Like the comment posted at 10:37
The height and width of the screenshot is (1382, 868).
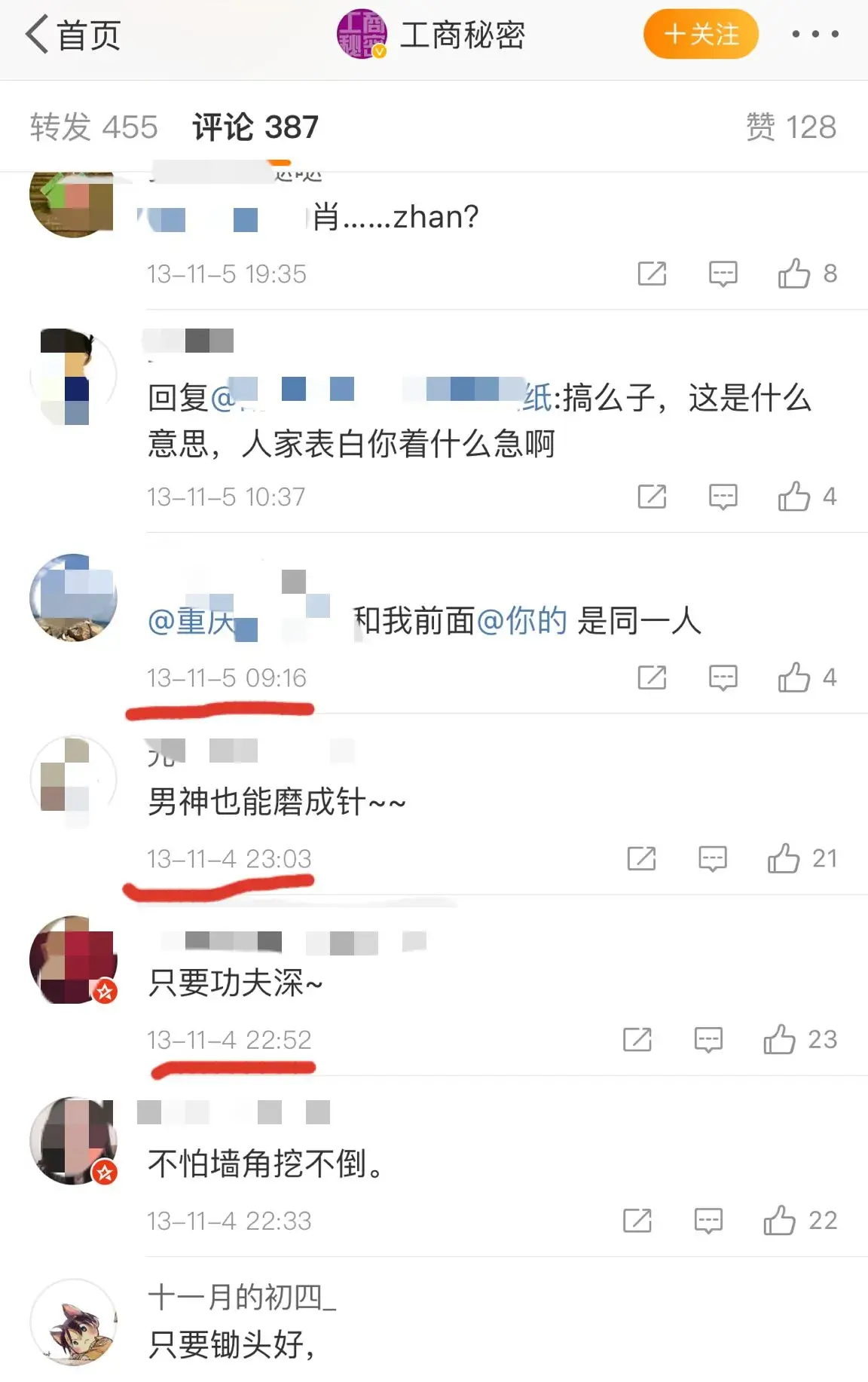795,497
